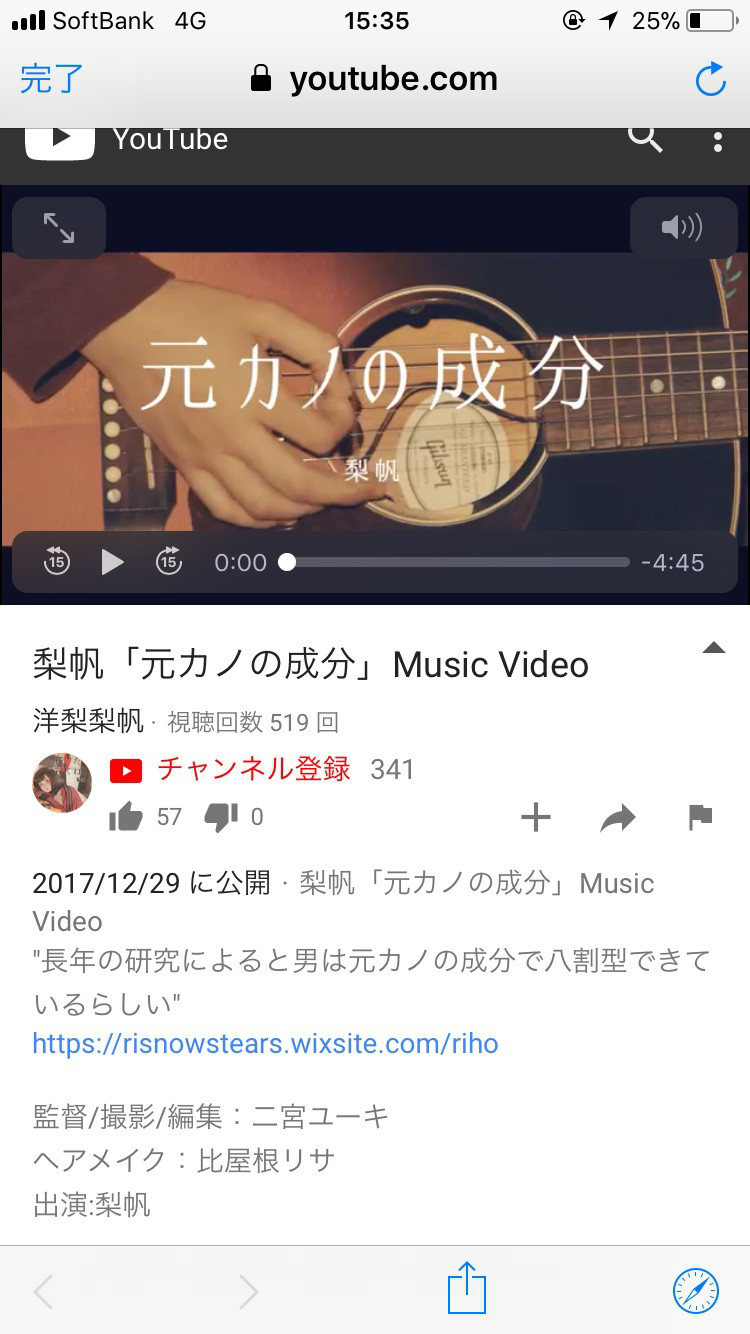Skip forward 15 seconds
Image resolution: width=750 pixels, height=1334 pixels.
pos(169,562)
